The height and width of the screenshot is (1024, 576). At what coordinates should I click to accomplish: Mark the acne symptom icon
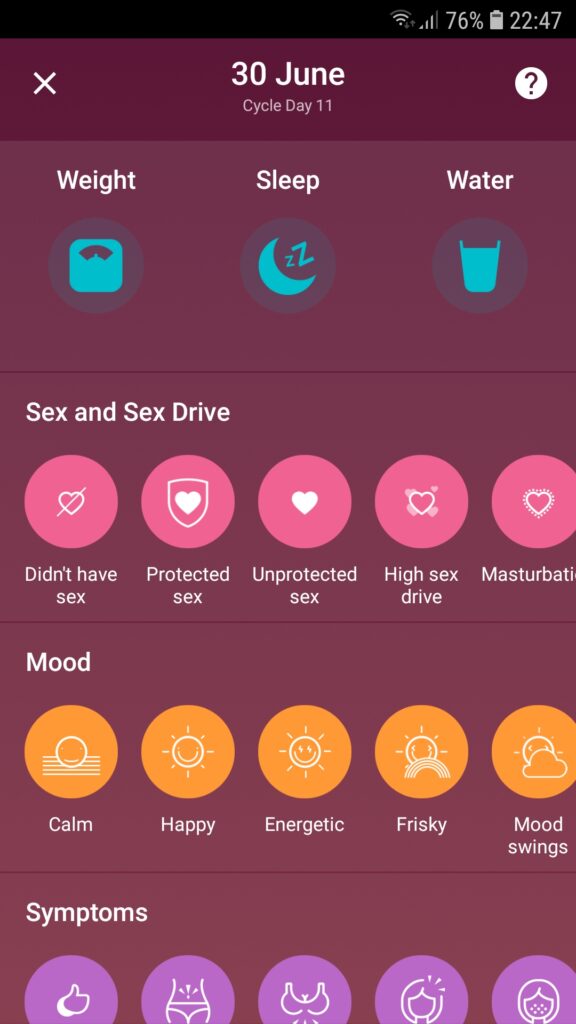(x=536, y=990)
